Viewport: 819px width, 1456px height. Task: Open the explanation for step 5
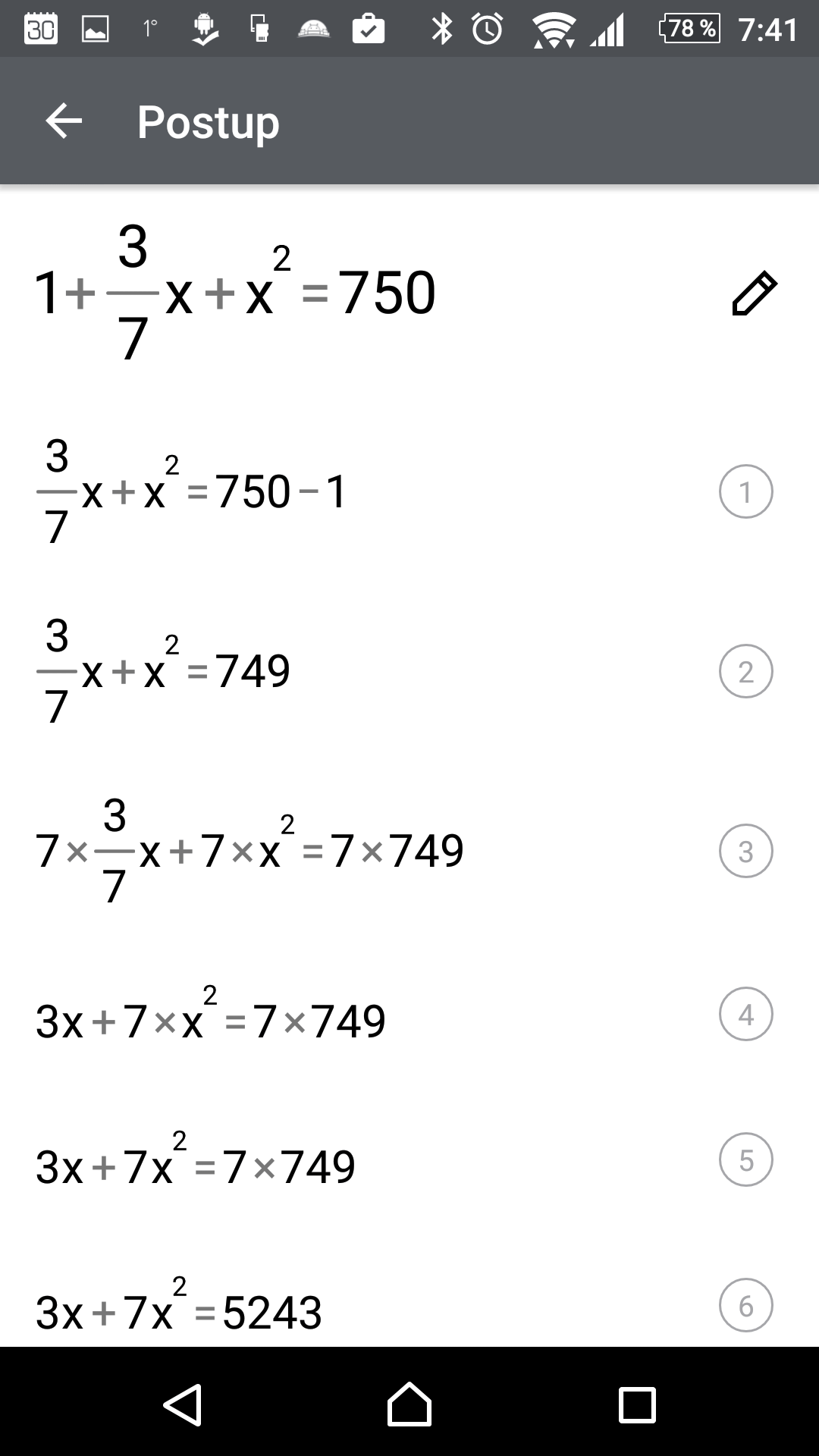(746, 1159)
